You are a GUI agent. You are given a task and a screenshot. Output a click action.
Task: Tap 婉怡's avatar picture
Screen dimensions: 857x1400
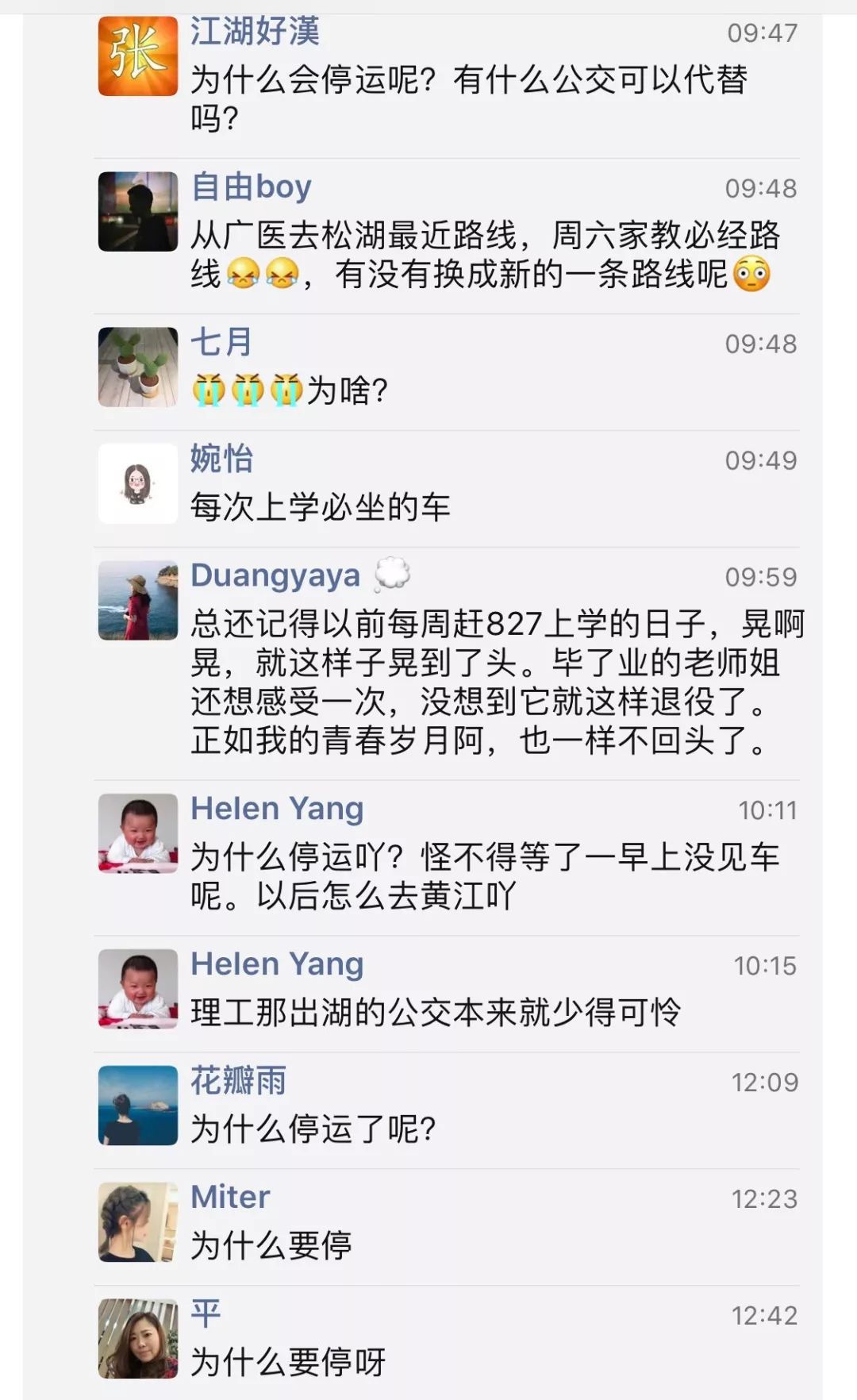coord(138,483)
